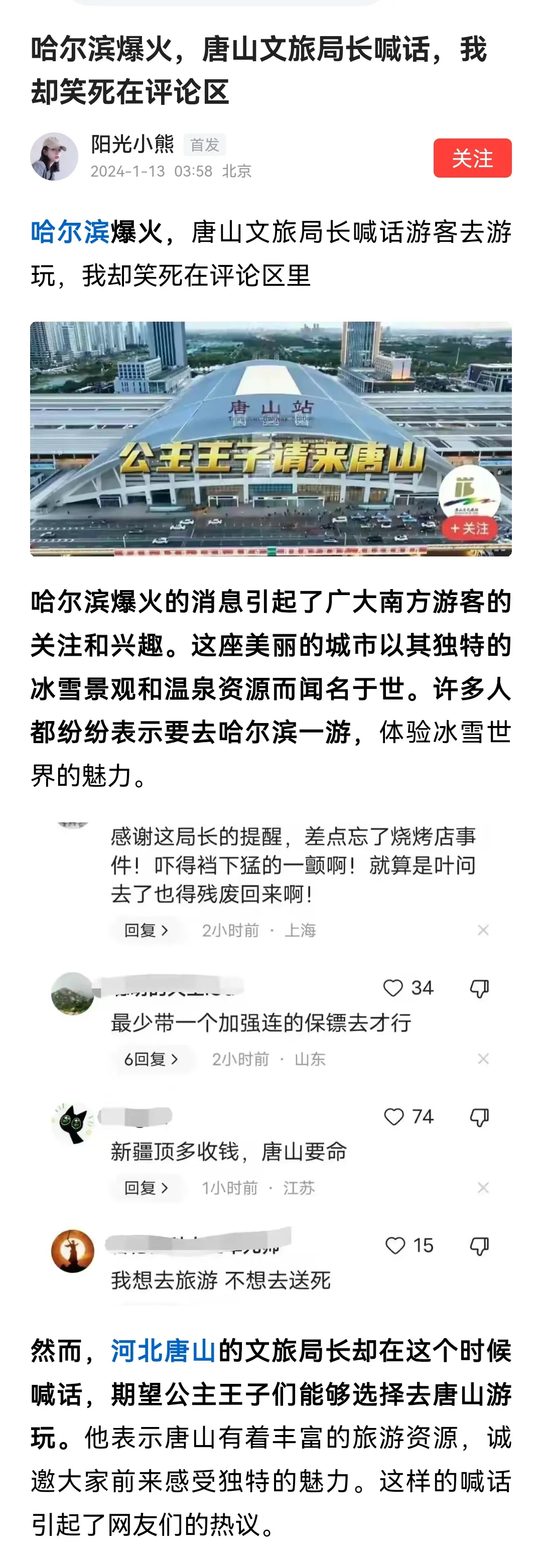The image size is (542, 1568).
Task: Open the blue 哈尔滨 keyword link
Action: [70, 232]
